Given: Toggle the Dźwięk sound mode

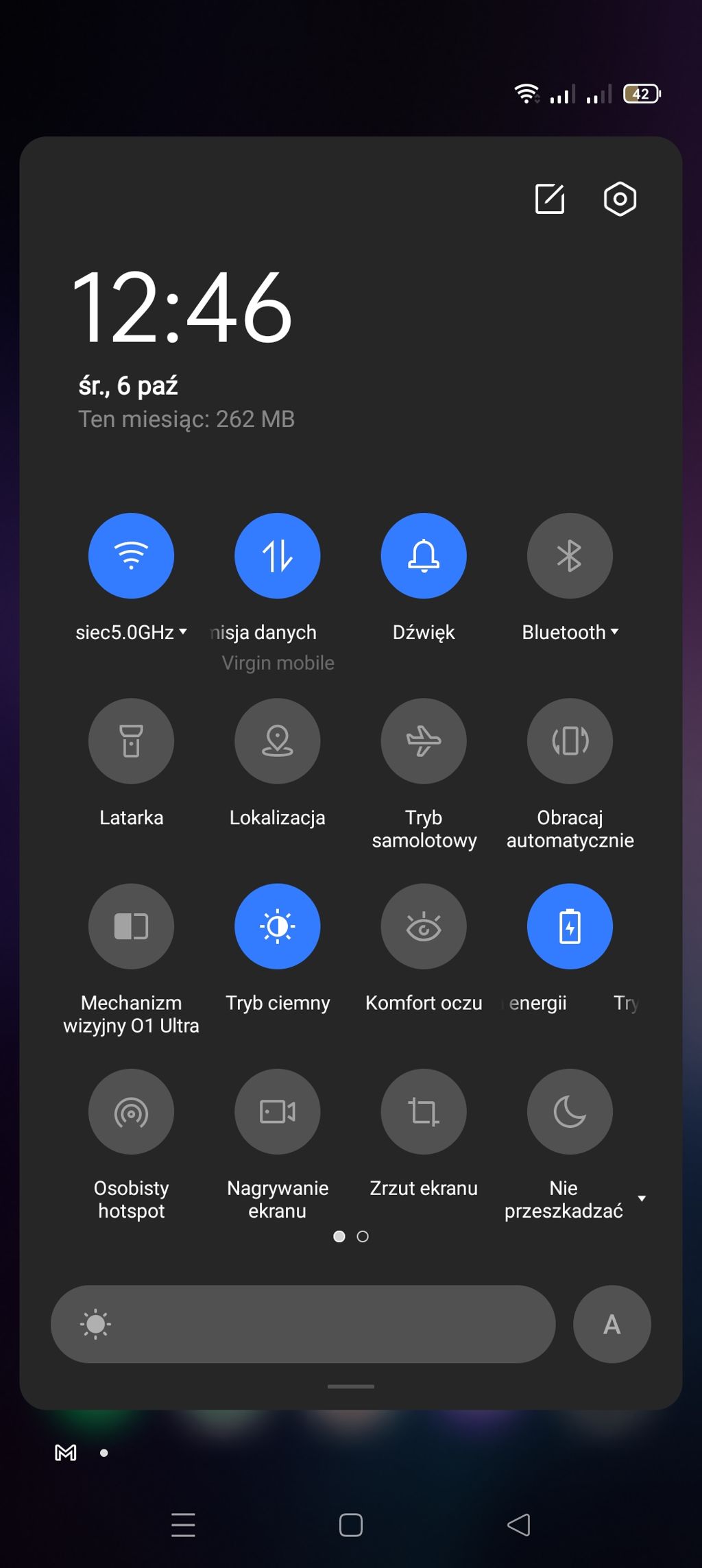Looking at the screenshot, I should click(x=423, y=555).
